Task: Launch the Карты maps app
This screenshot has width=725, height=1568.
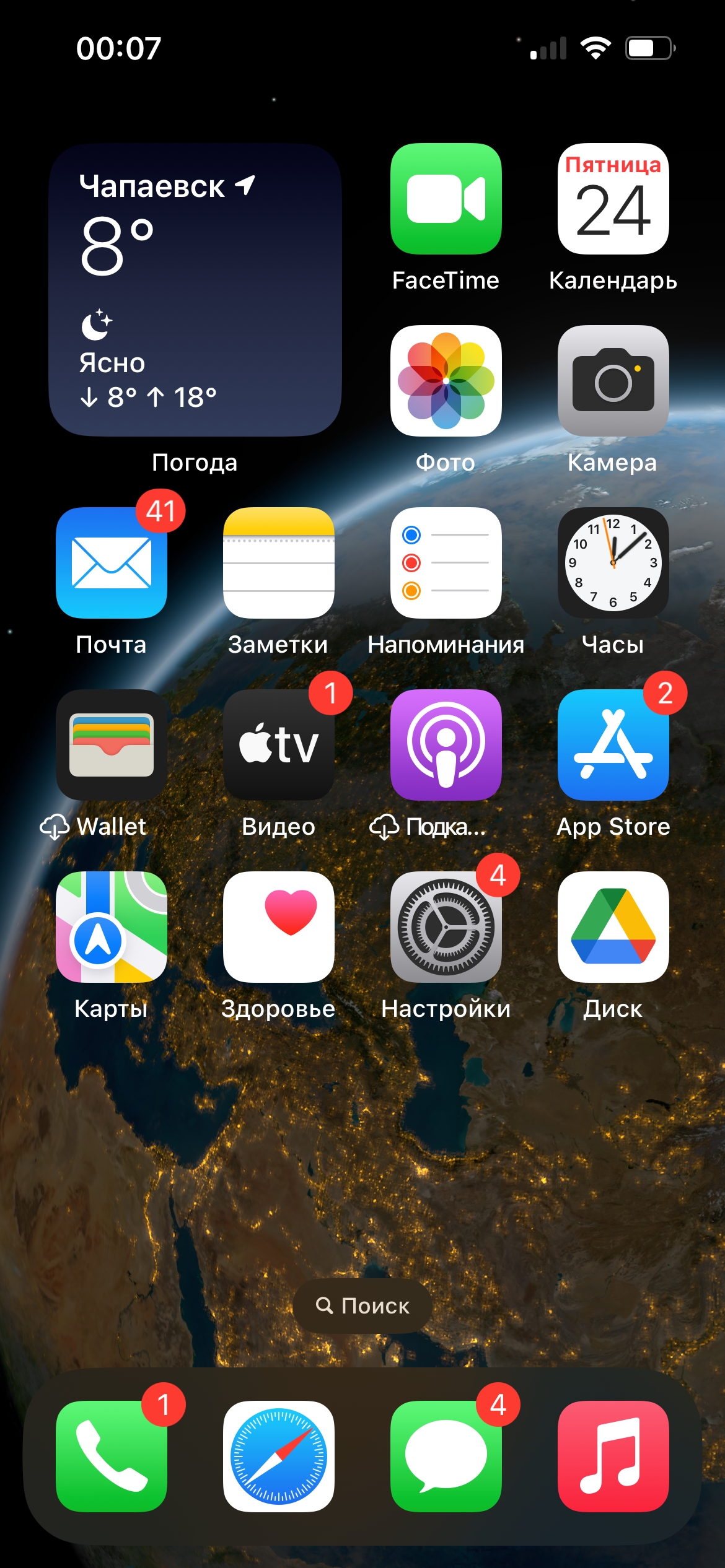Action: click(x=112, y=927)
